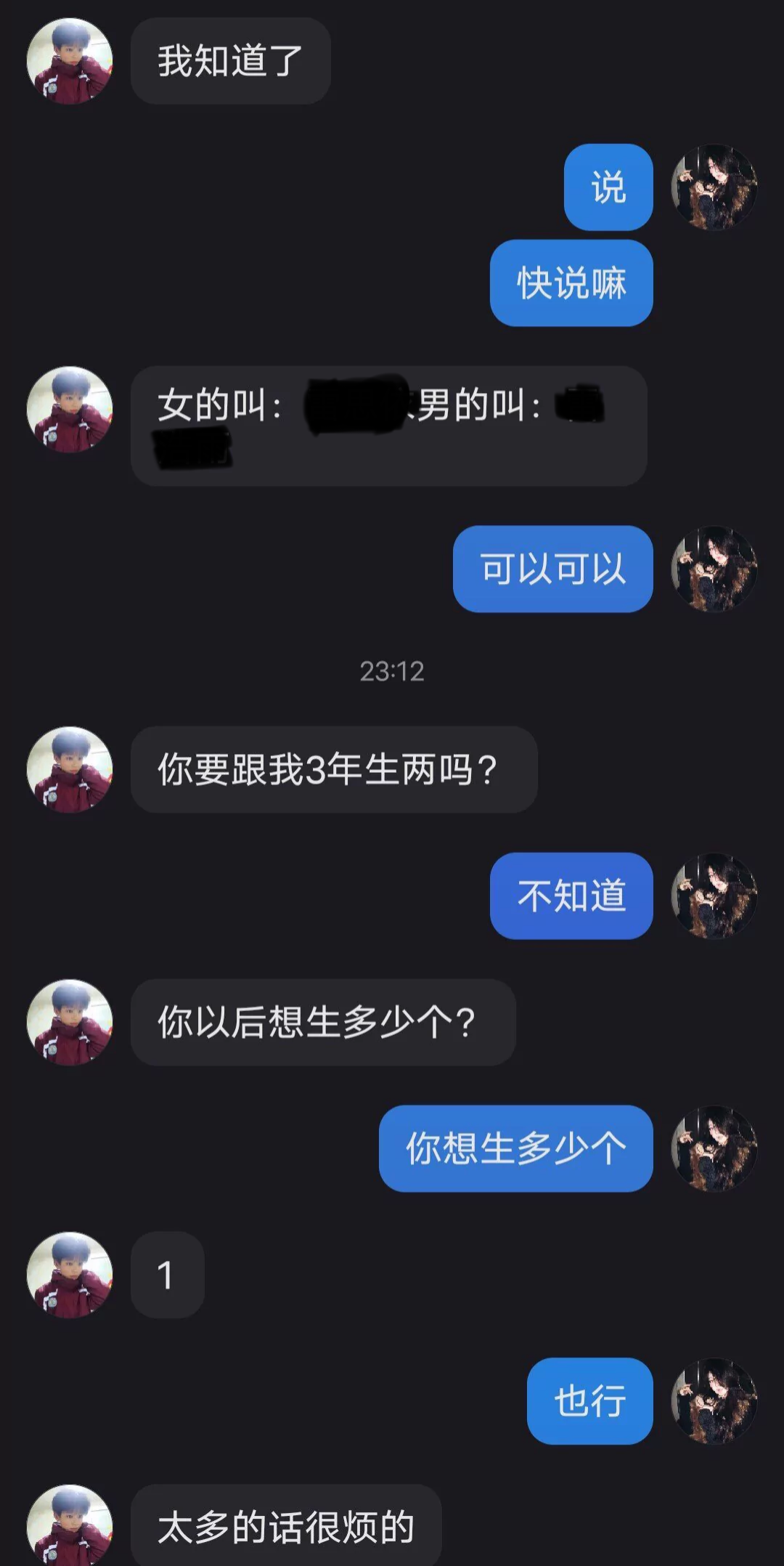Open avatar beside 太多的话很烦的
Image resolution: width=784 pixels, height=1566 pixels.
tap(70, 1525)
